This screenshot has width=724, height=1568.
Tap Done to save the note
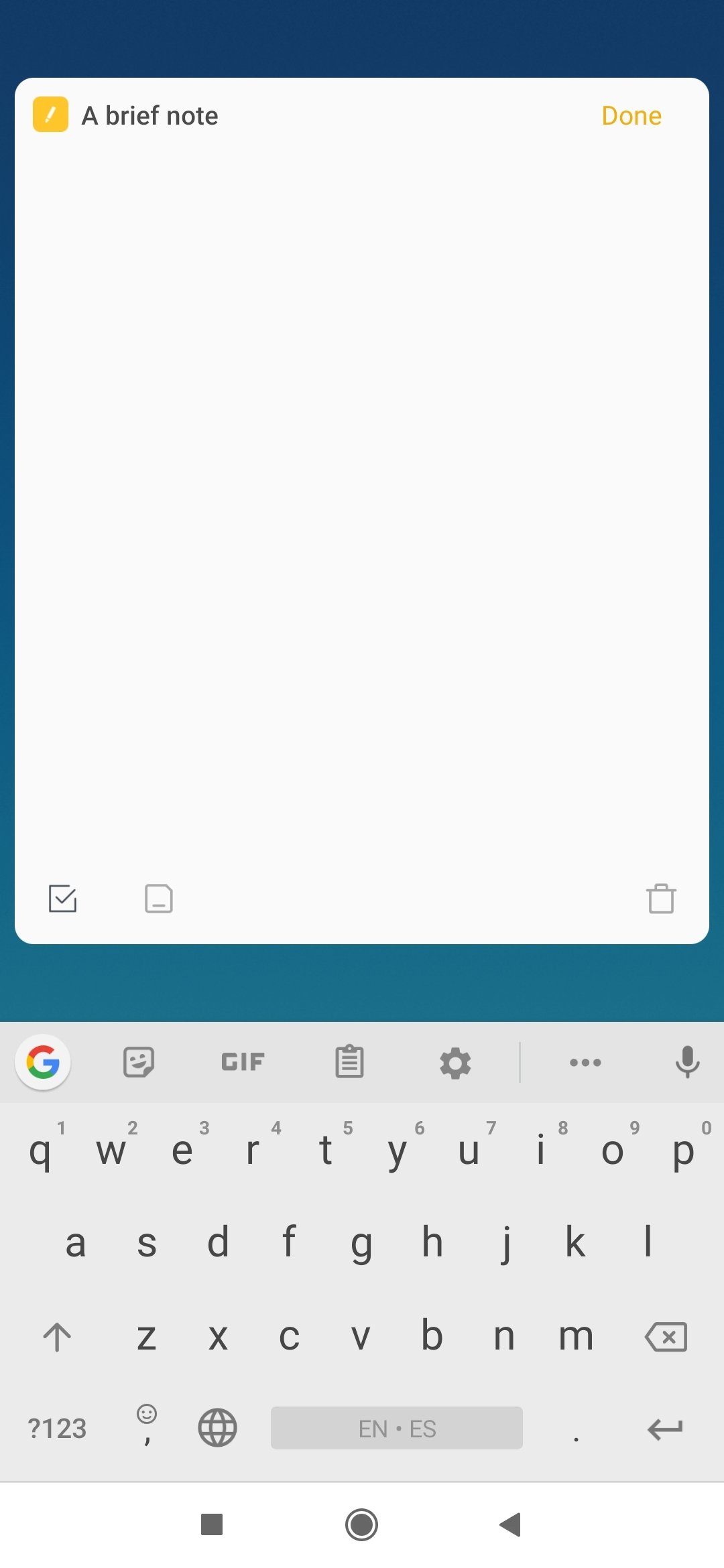tap(631, 116)
